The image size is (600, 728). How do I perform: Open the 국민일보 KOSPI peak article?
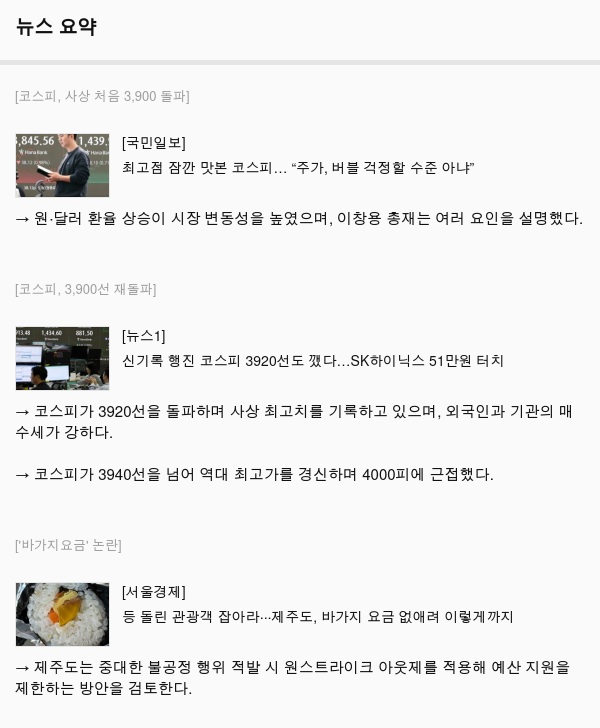tap(297, 167)
